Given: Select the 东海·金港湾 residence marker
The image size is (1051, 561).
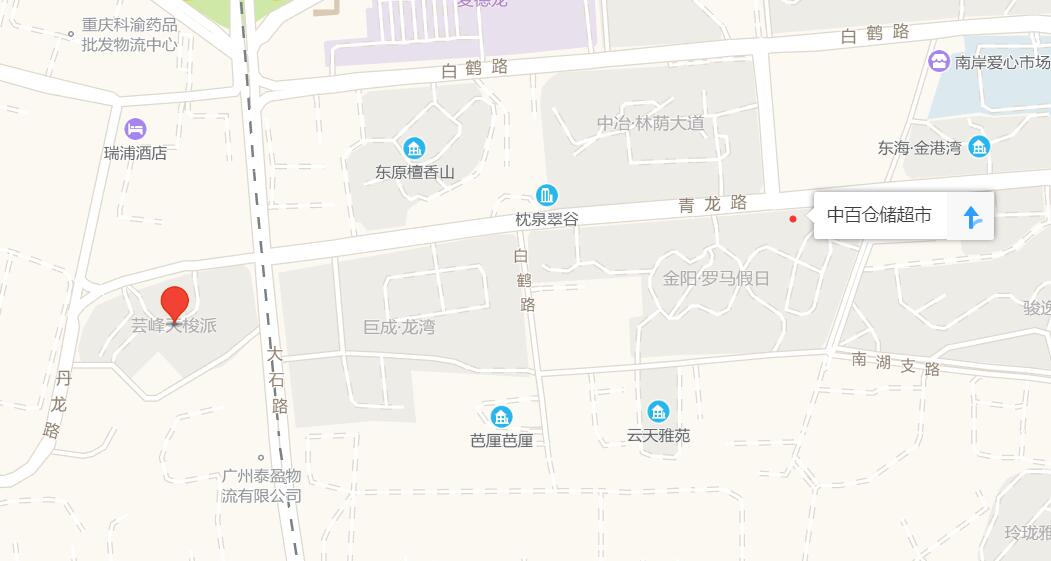Looking at the screenshot, I should 979,147.
